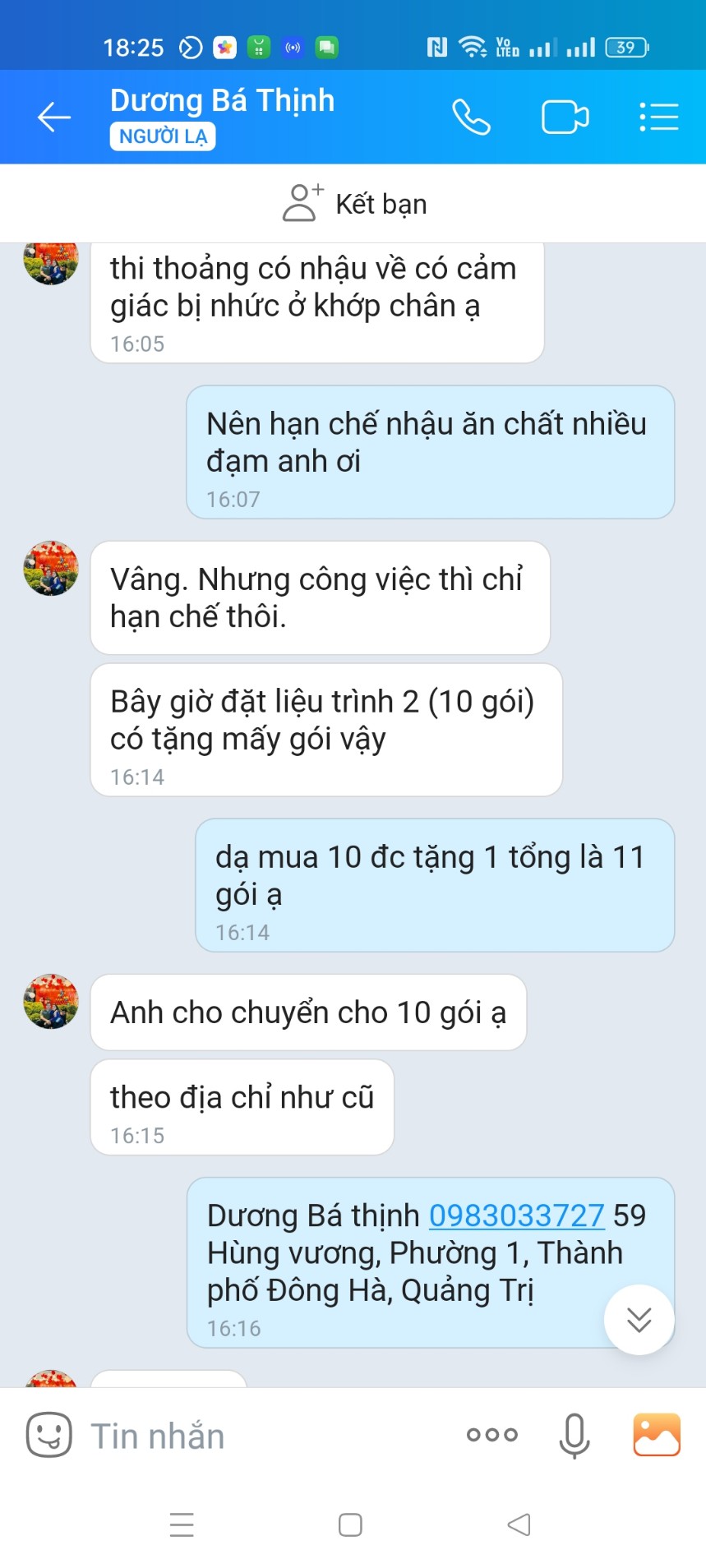Open the phone number link 0983033727
This screenshot has height=1568, width=706.
(x=516, y=1215)
